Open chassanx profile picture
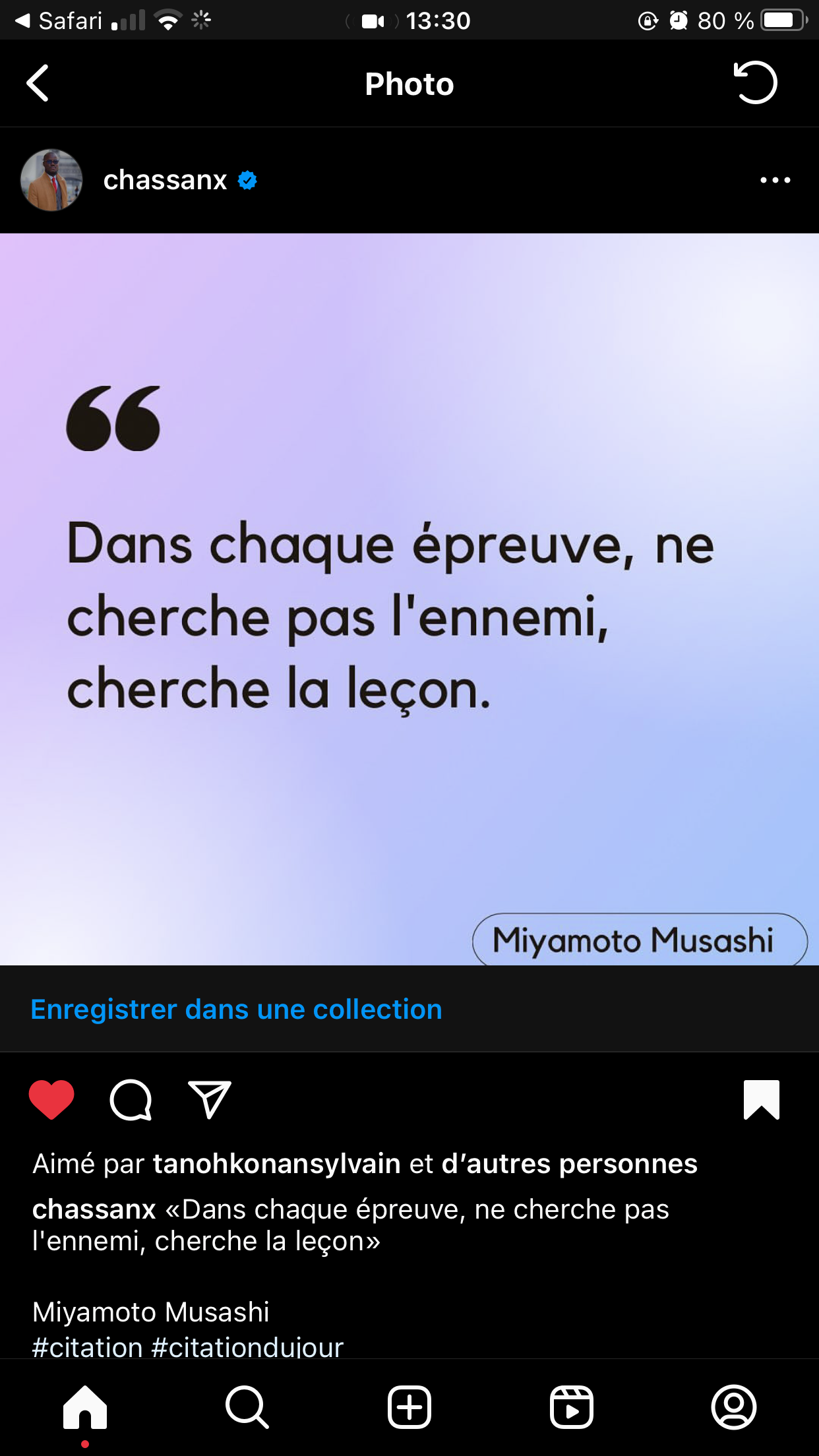The height and width of the screenshot is (1456, 819). (51, 180)
